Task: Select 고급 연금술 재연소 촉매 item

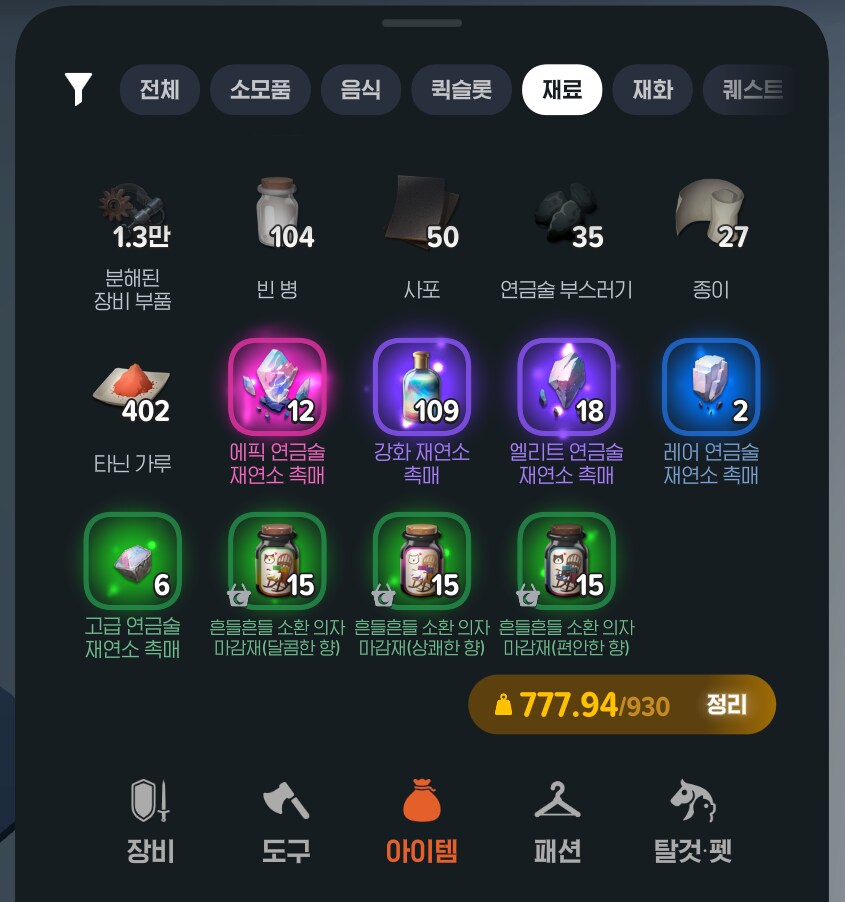Action: pyautogui.click(x=133, y=562)
